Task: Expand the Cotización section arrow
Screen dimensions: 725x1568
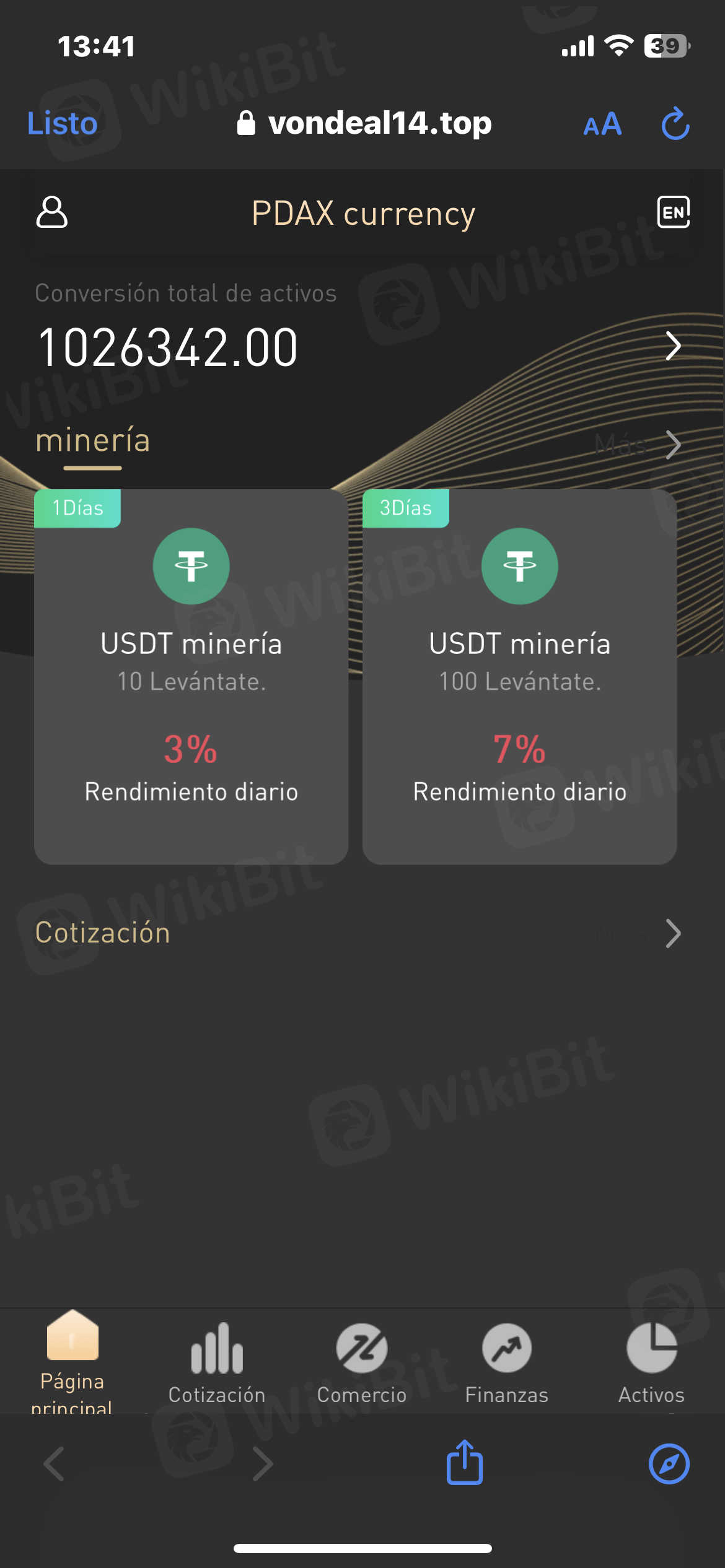Action: (x=673, y=933)
